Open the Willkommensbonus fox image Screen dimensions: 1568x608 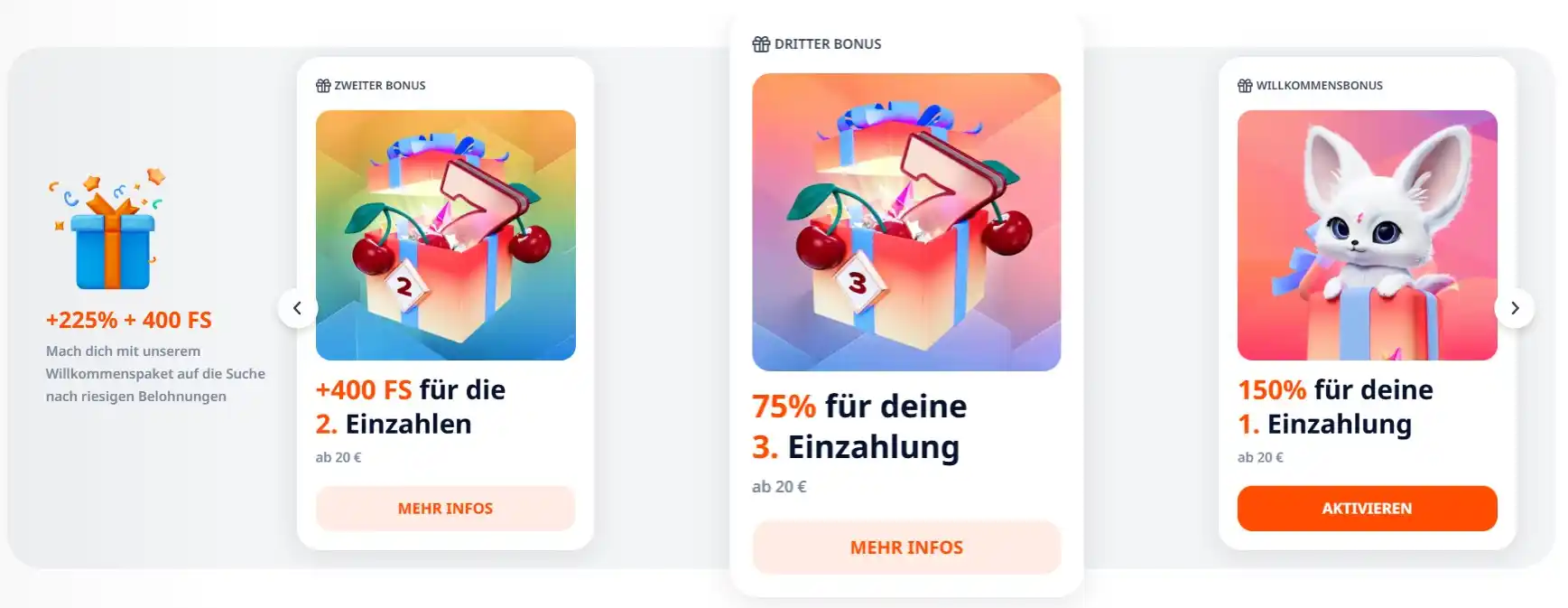[1367, 235]
